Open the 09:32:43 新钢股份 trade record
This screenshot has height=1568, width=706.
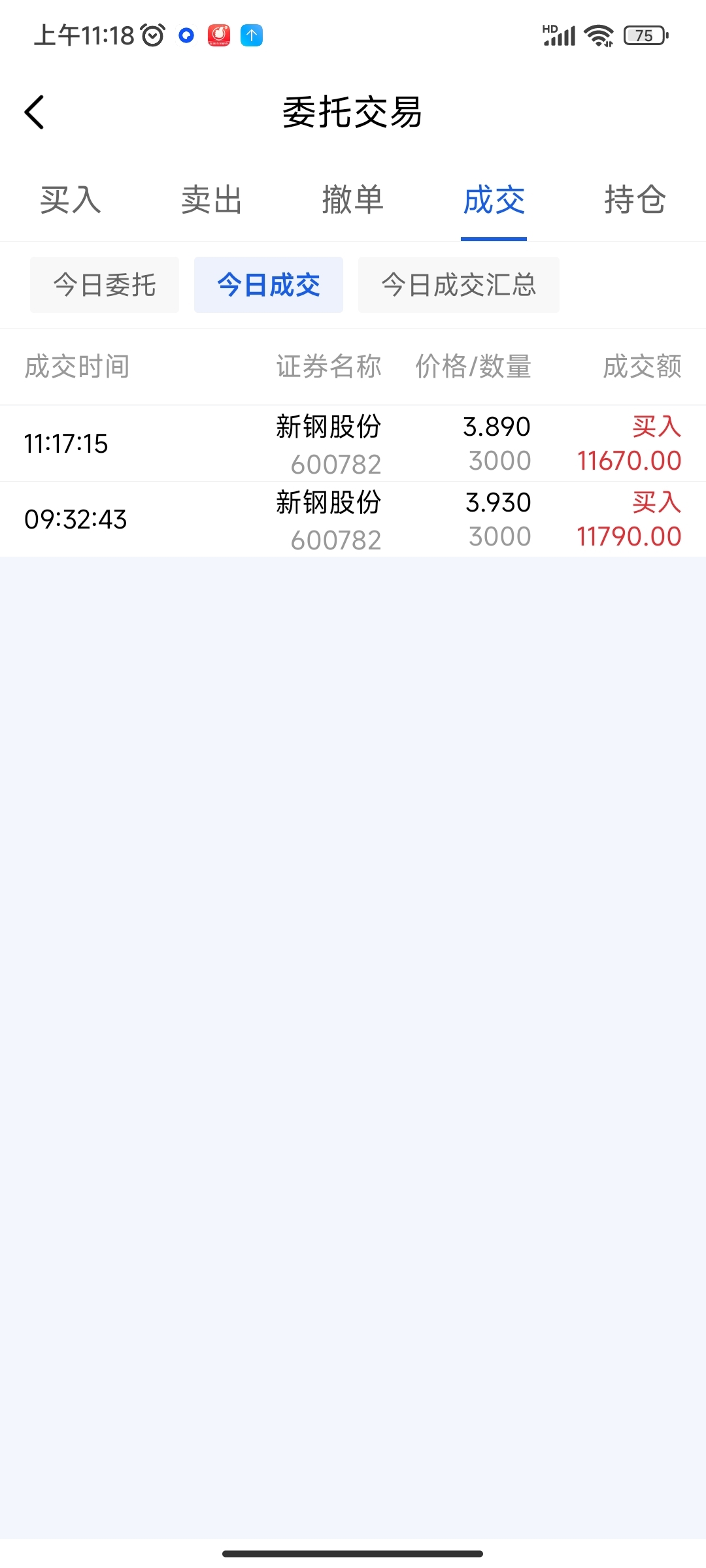(353, 519)
